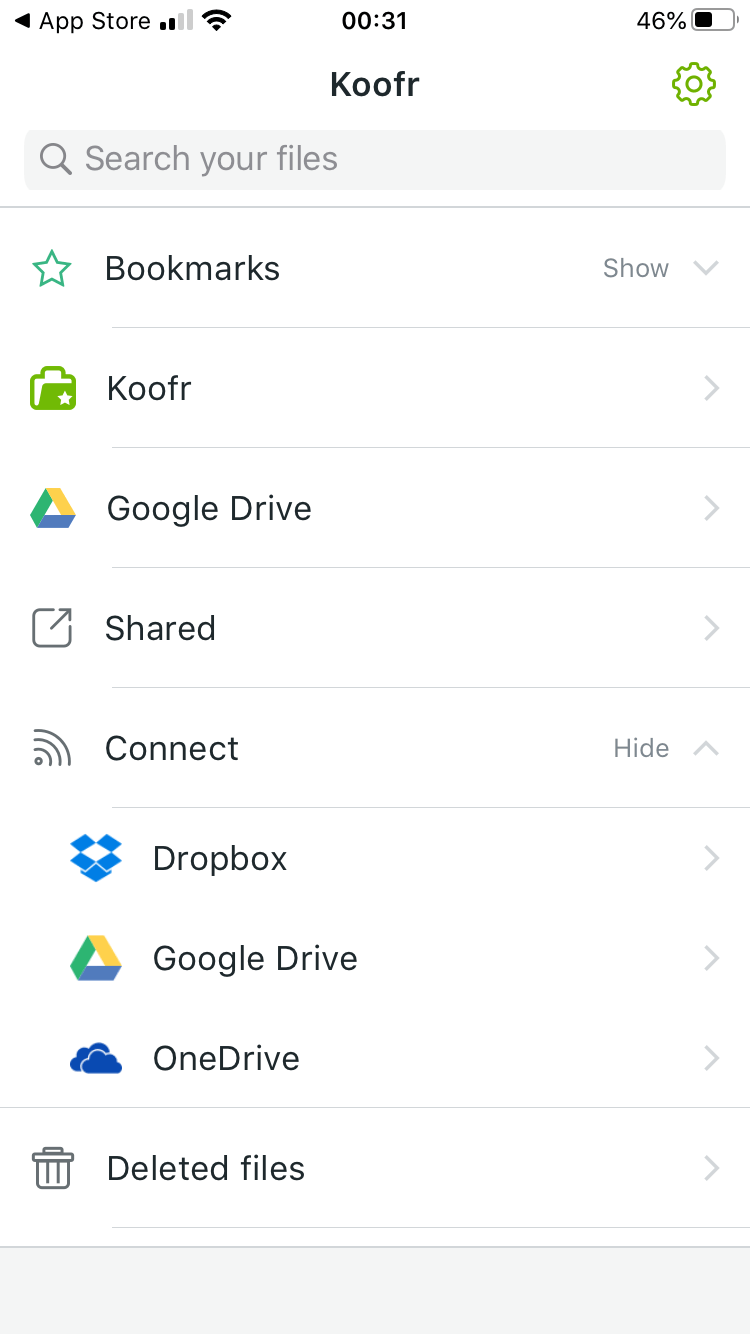Show the Bookmarks section
Image resolution: width=750 pixels, height=1334 pixels.
pyautogui.click(x=635, y=268)
